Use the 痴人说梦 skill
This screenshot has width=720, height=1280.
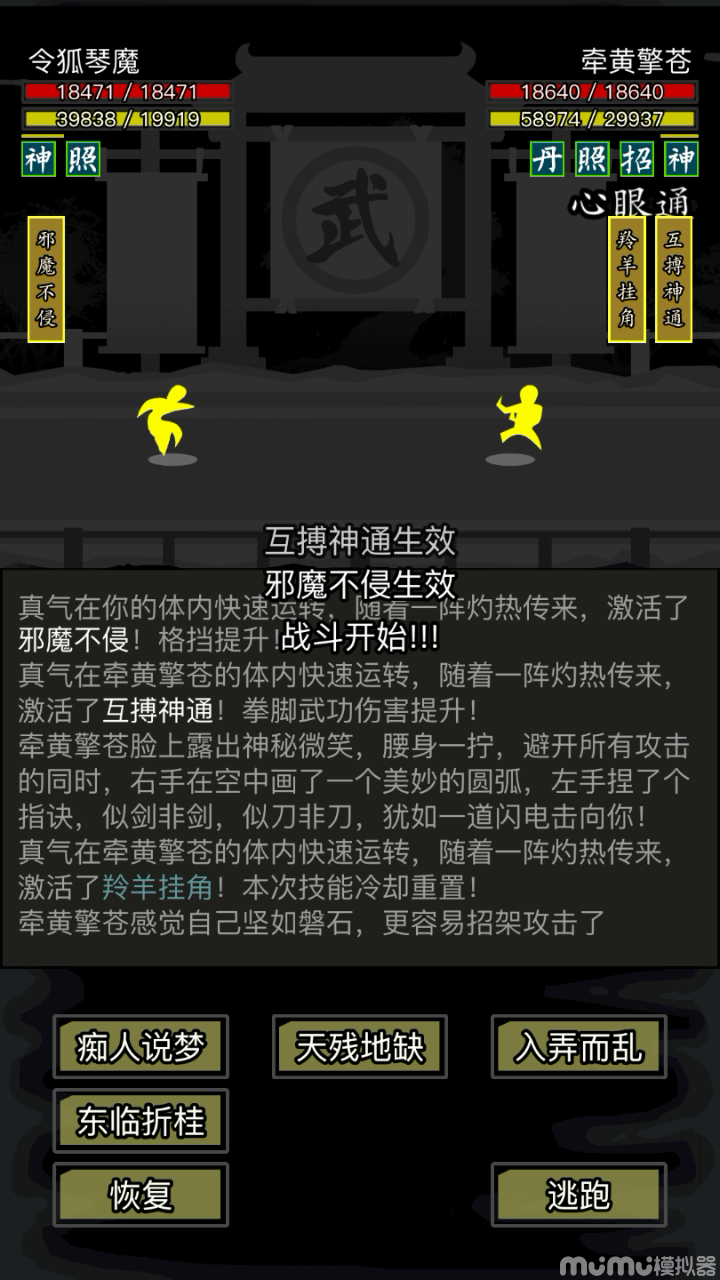click(x=141, y=1047)
